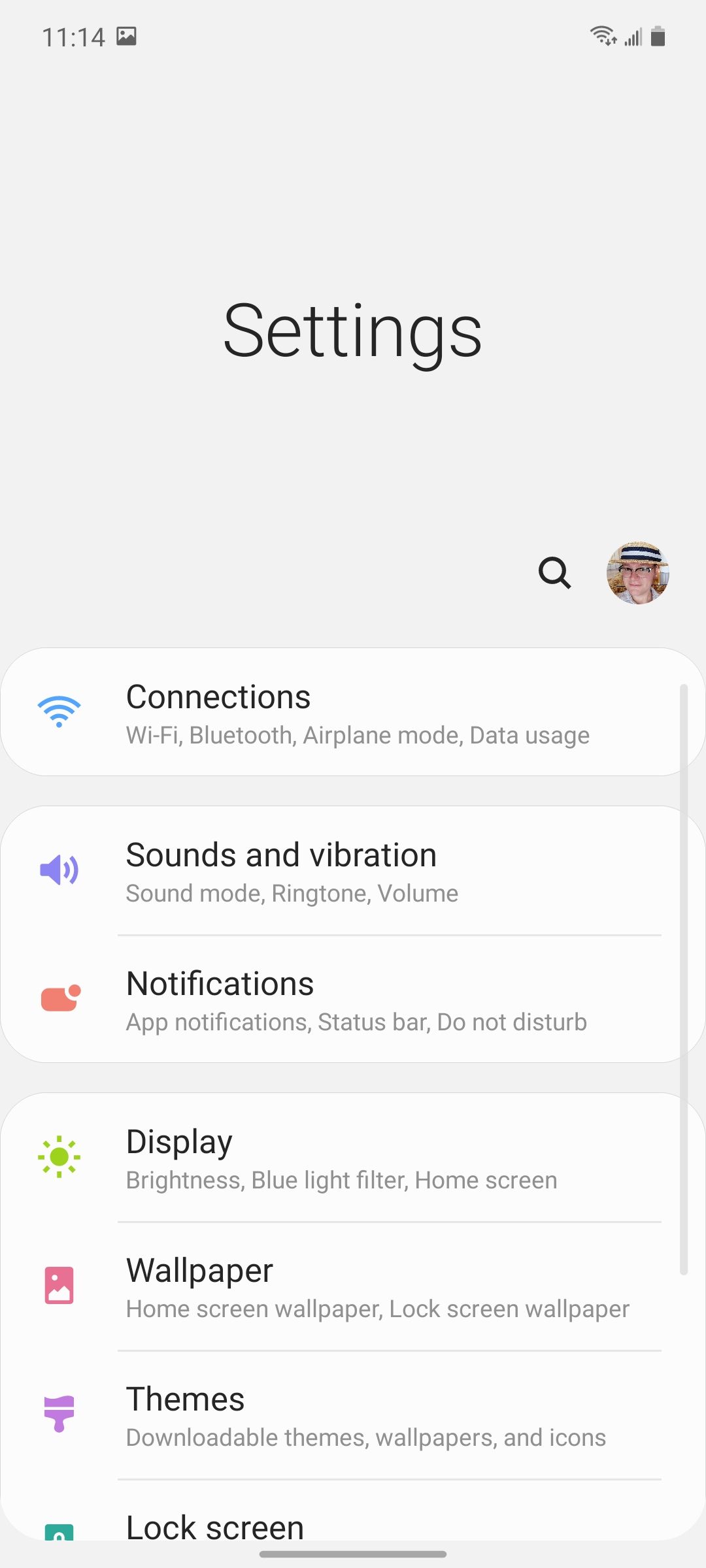
Task: Open the account profile picture
Action: pyautogui.click(x=637, y=573)
